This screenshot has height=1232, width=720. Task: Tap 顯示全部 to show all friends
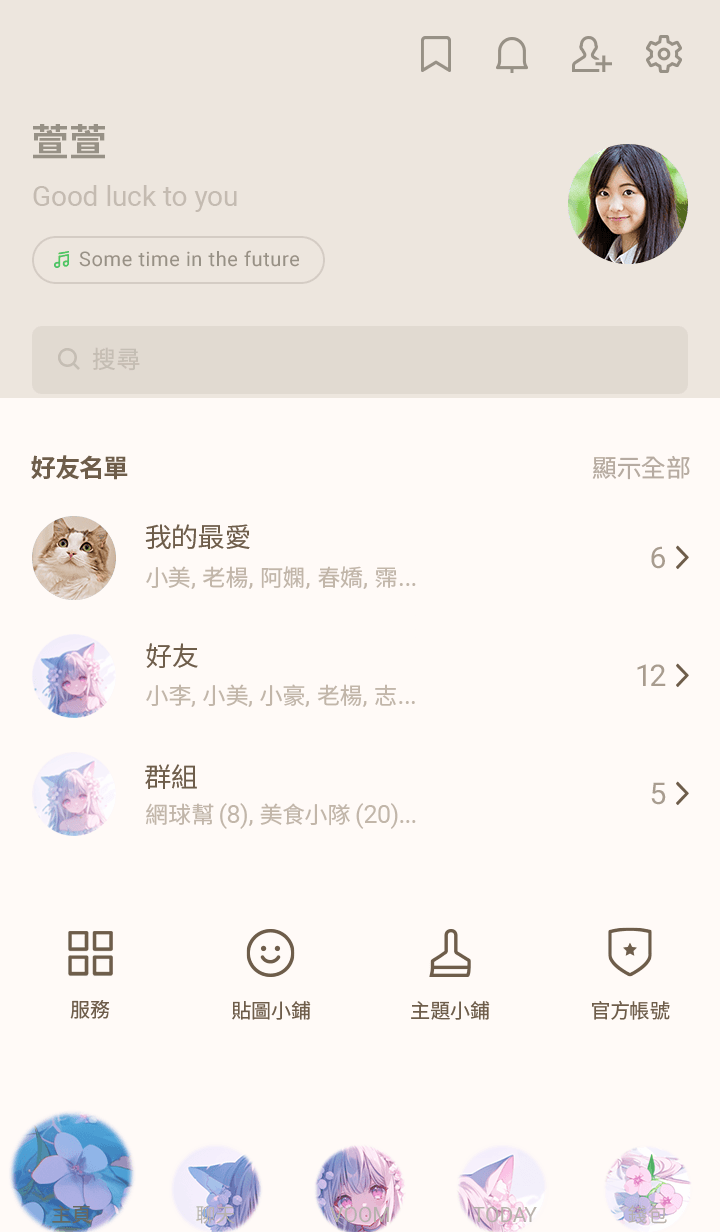(641, 468)
